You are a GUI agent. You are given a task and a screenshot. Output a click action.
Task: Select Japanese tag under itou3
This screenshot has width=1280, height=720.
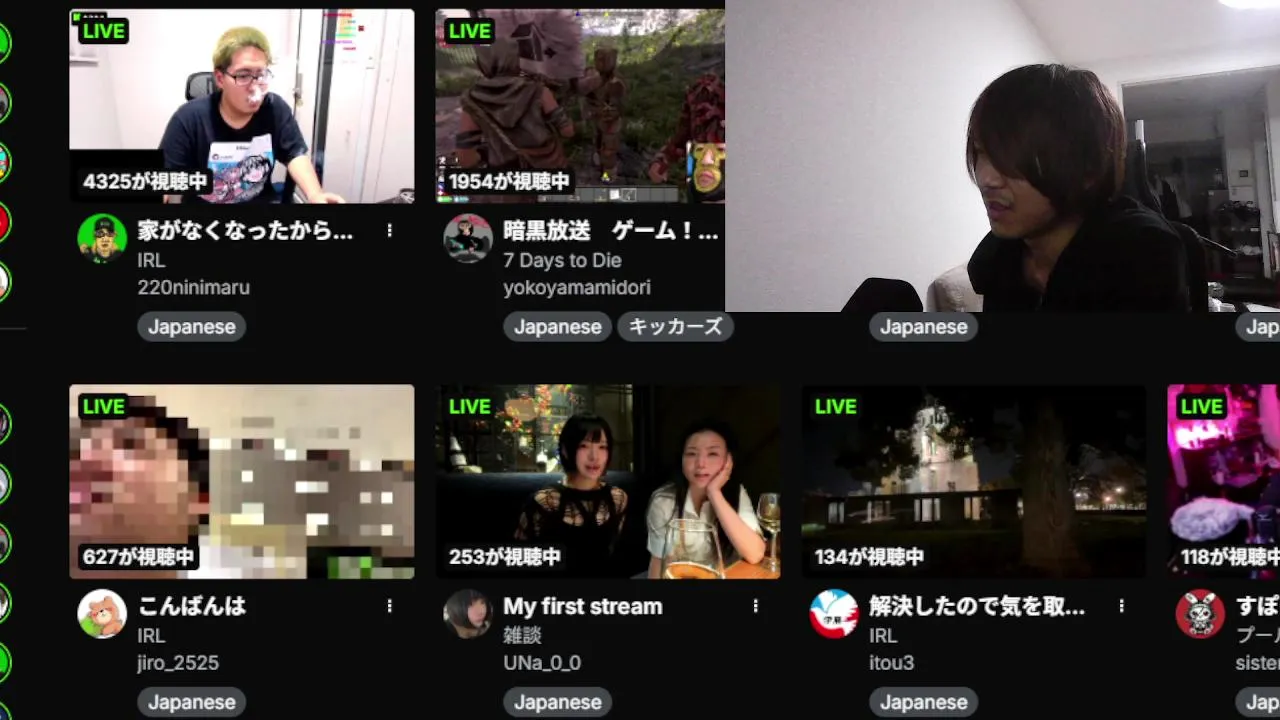(x=923, y=702)
